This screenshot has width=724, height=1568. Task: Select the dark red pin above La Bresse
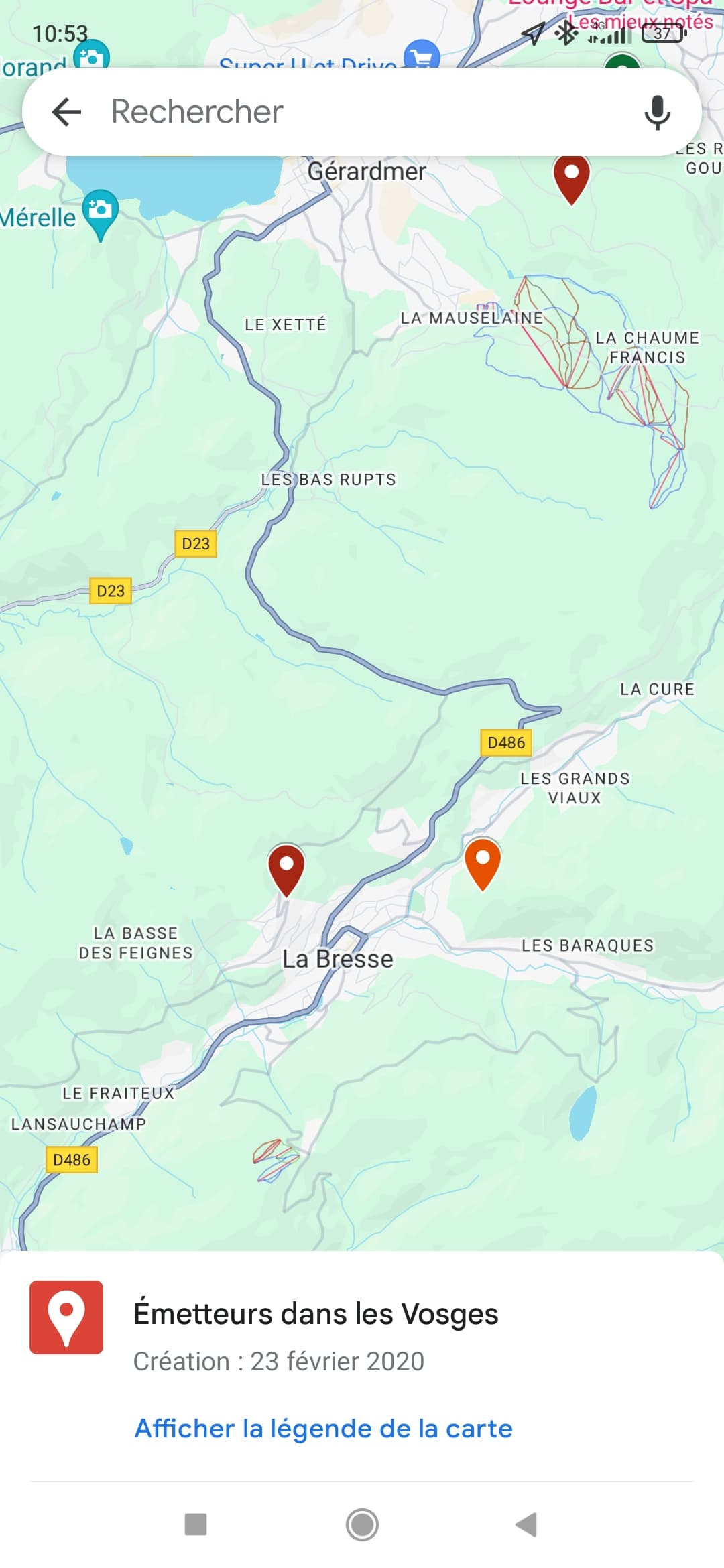[x=286, y=870]
